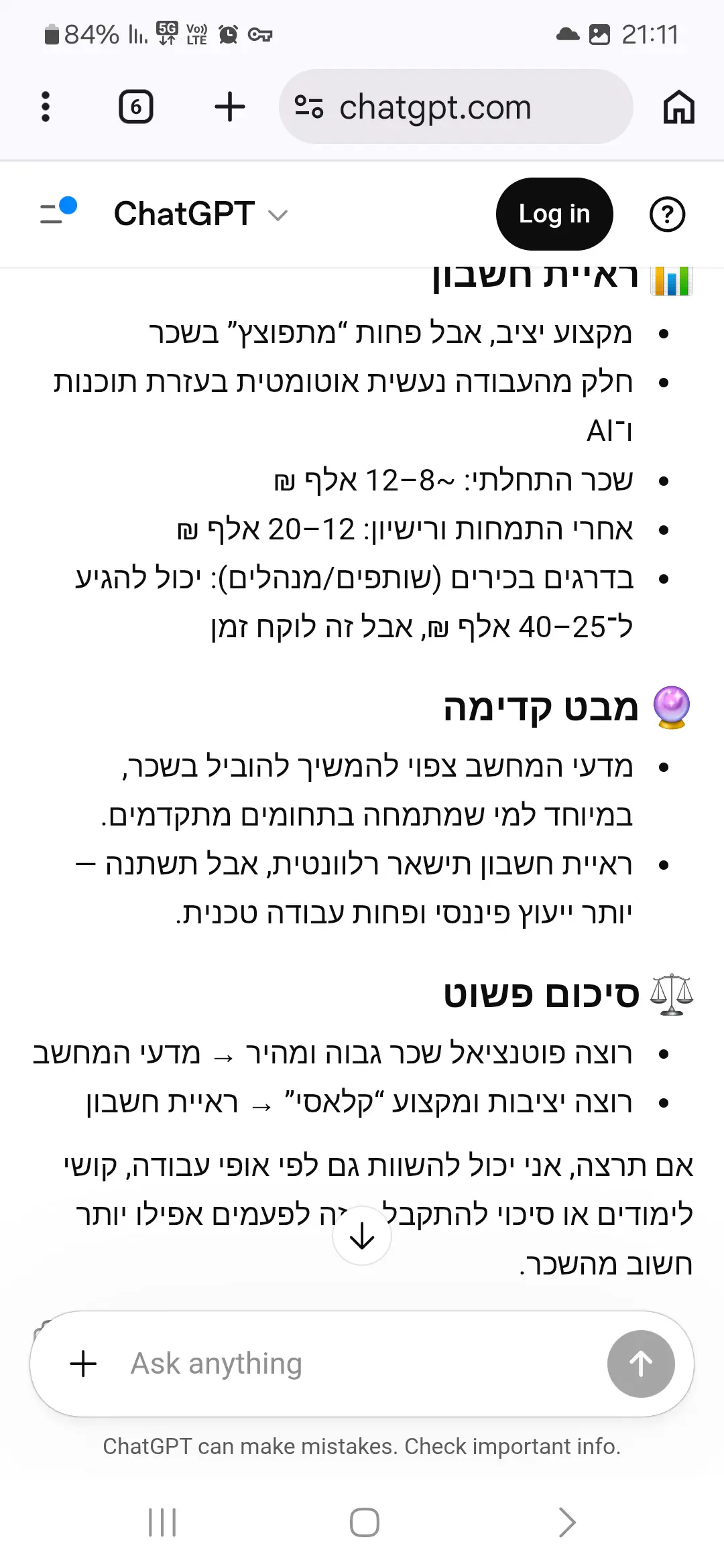This screenshot has height=1568, width=724.
Task: Focus the Ask anything text field
Action: (x=349, y=1364)
